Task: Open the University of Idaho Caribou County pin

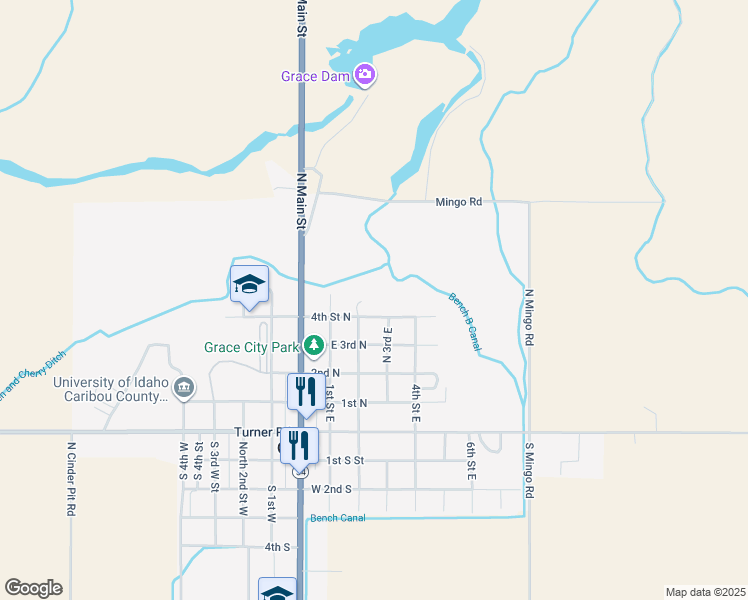Action: click(184, 388)
